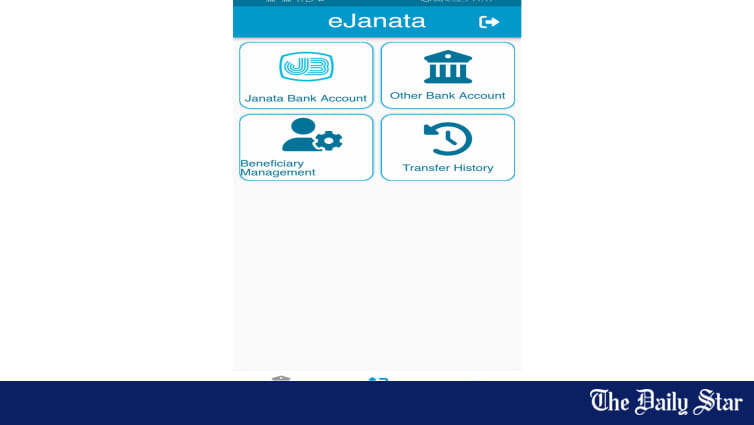View Transfer History
The height and width of the screenshot is (425, 754).
coord(448,147)
